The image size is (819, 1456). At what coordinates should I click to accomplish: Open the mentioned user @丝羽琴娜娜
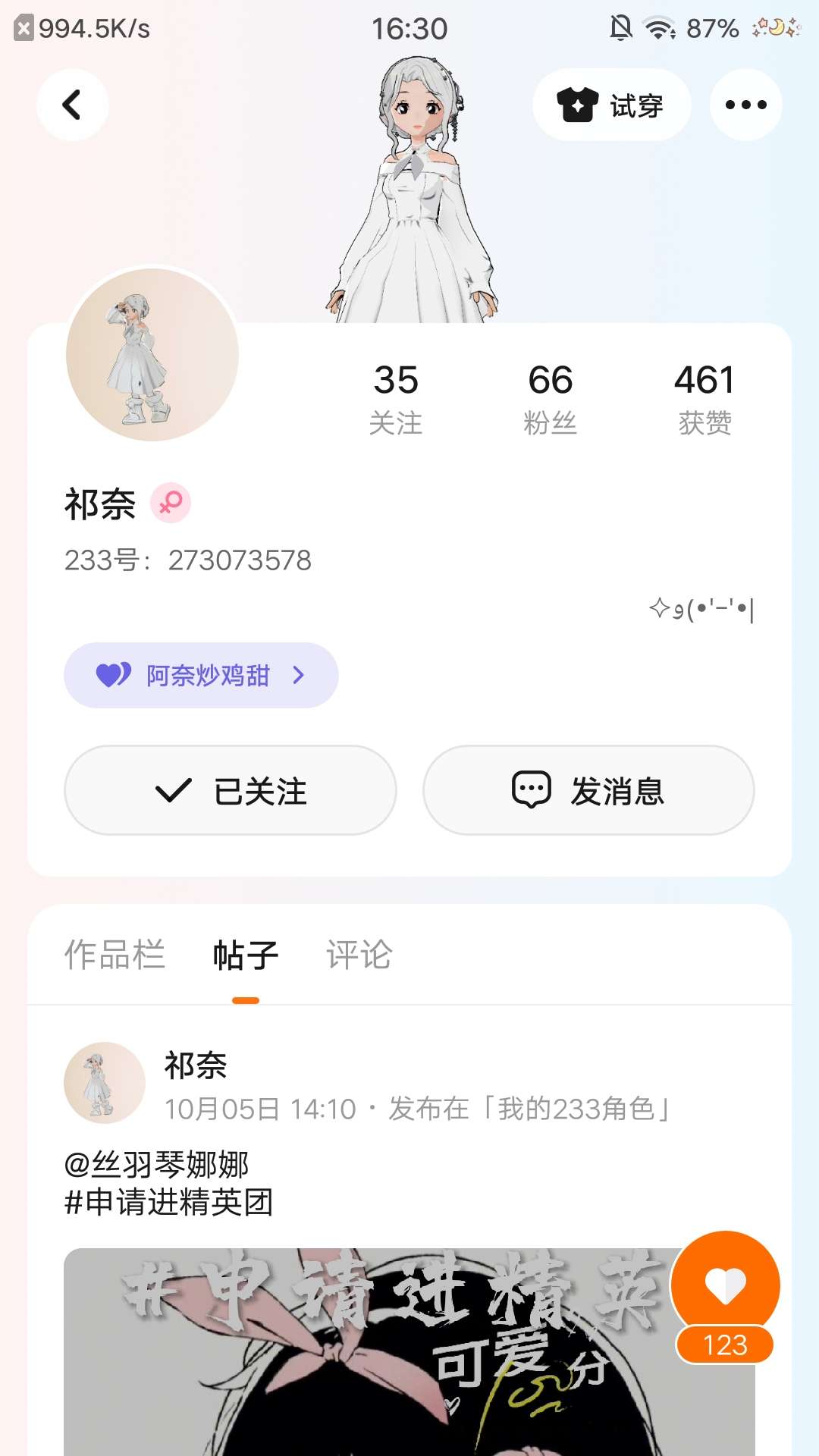point(157,1164)
